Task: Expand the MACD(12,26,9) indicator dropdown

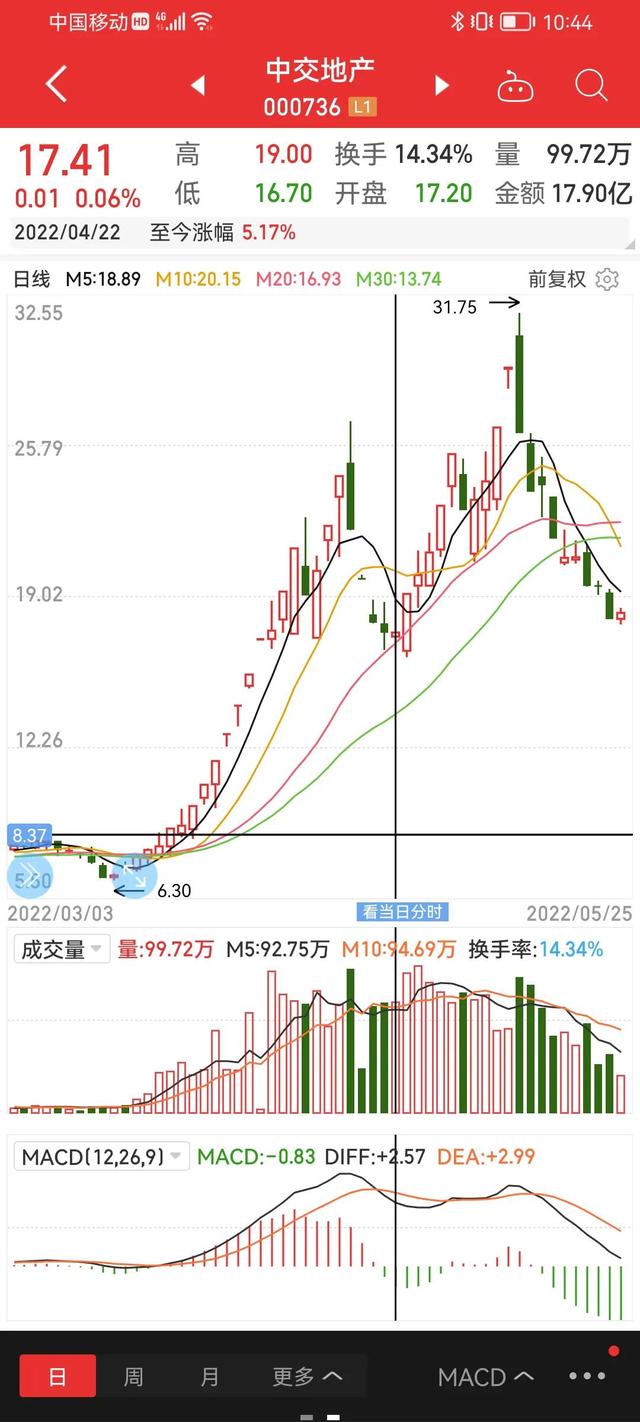Action: click(102, 1157)
